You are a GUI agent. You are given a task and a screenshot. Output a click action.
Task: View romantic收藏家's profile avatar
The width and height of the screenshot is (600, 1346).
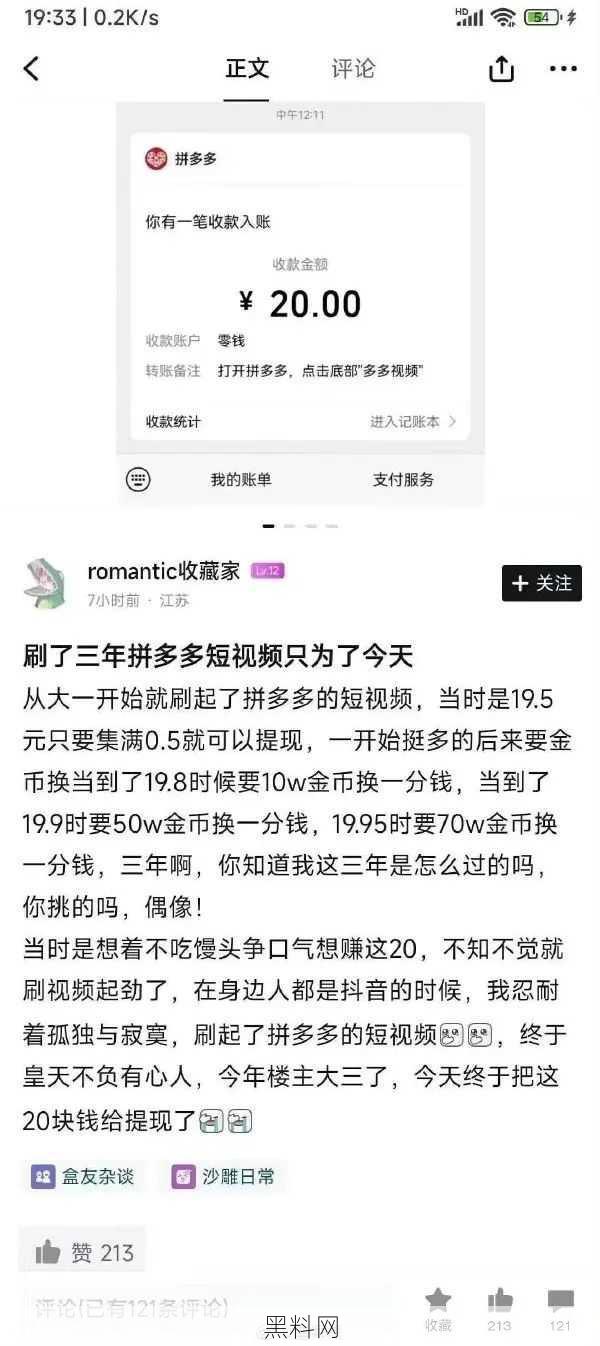click(46, 584)
